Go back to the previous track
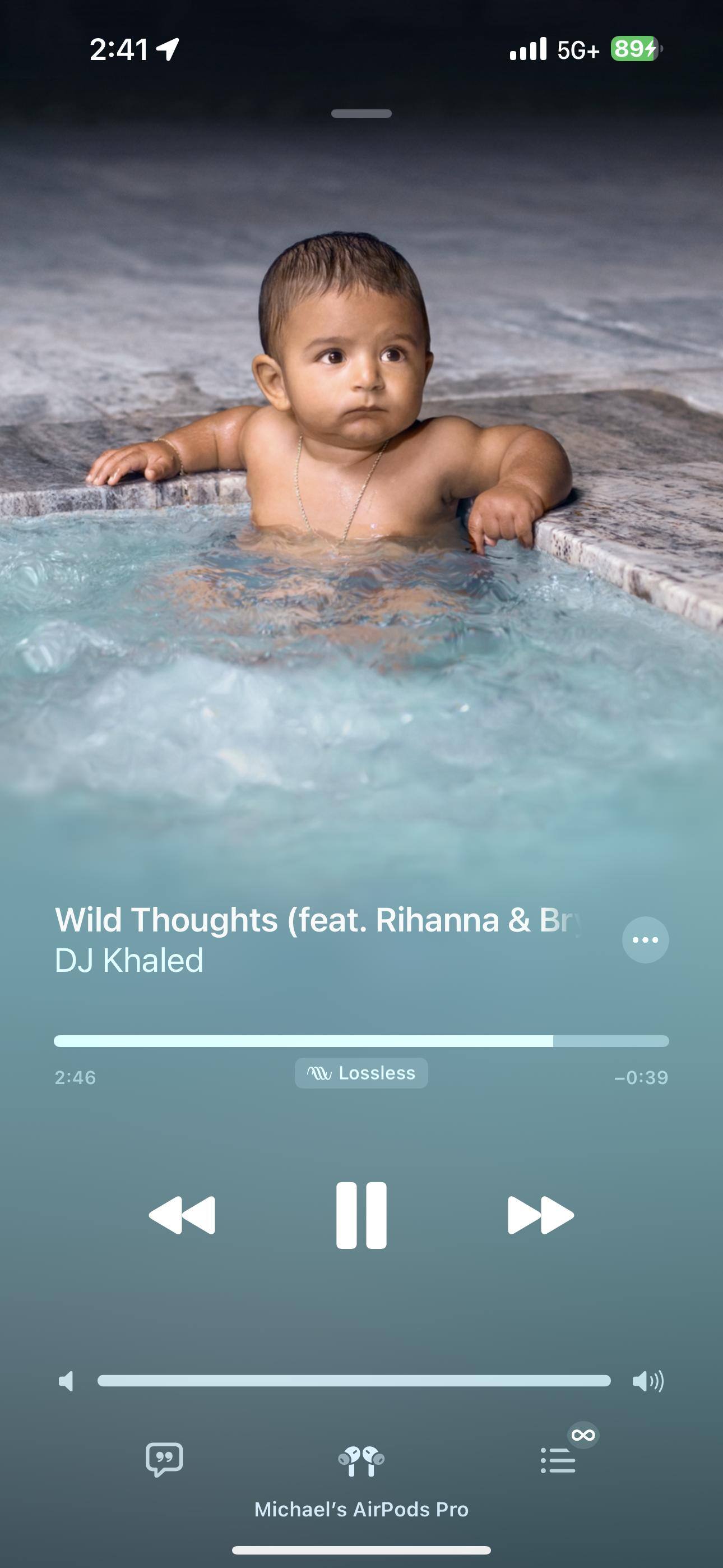Screen dimensions: 723x1568 [x=182, y=1216]
